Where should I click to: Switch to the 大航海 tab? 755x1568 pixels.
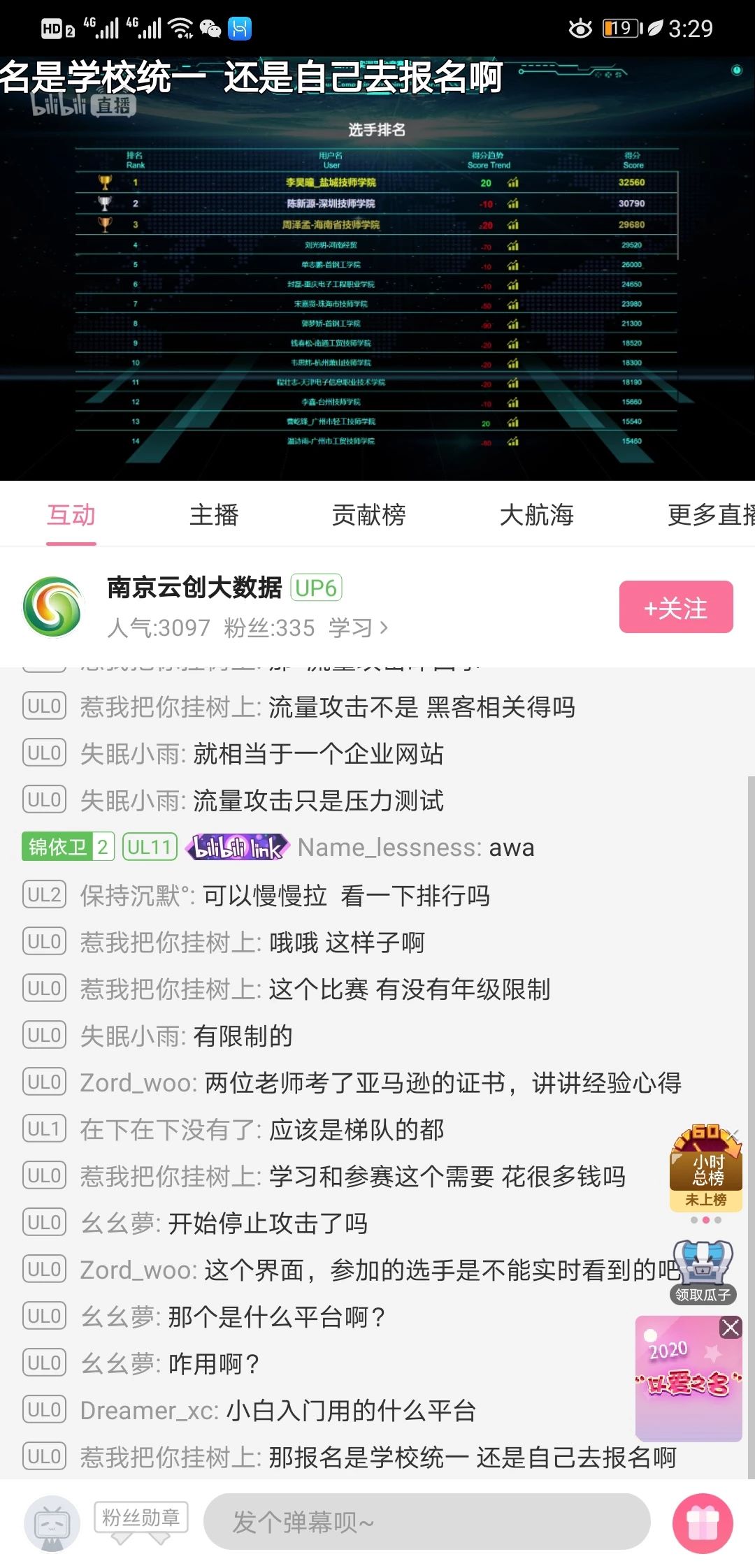click(536, 515)
